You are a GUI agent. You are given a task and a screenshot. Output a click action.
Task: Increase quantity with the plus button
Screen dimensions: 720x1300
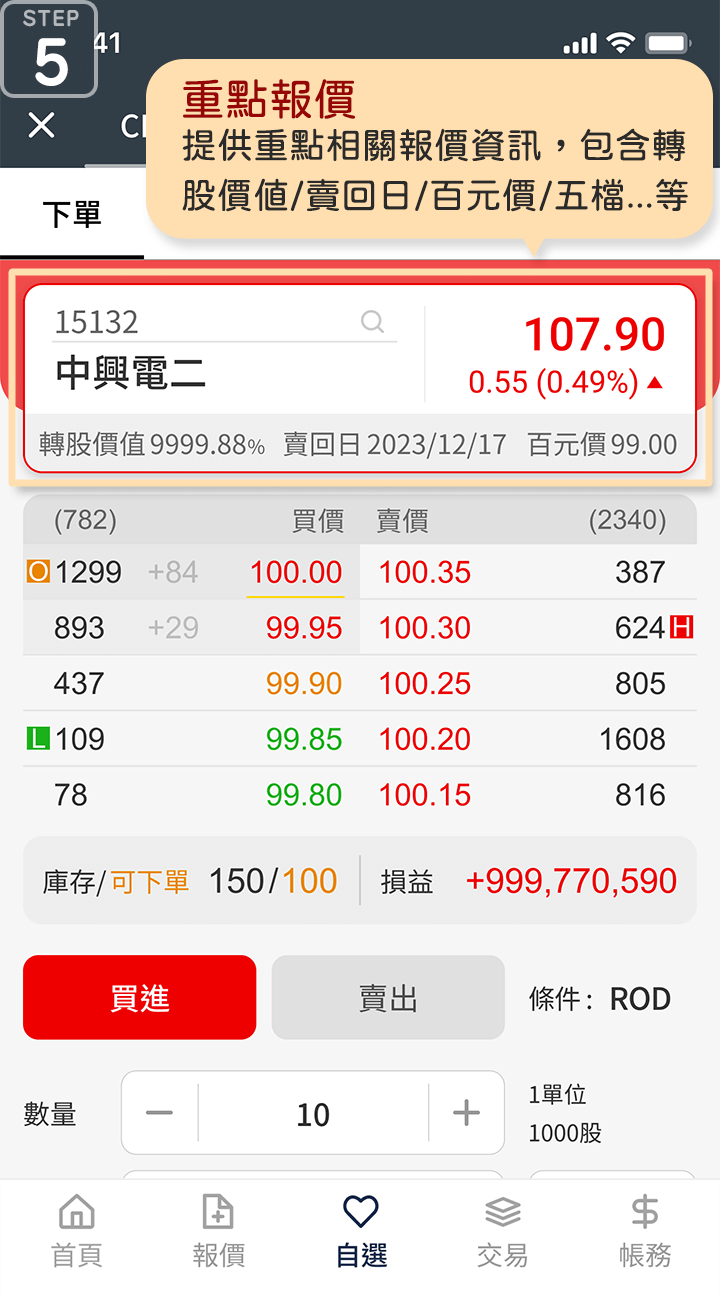[x=466, y=1113]
